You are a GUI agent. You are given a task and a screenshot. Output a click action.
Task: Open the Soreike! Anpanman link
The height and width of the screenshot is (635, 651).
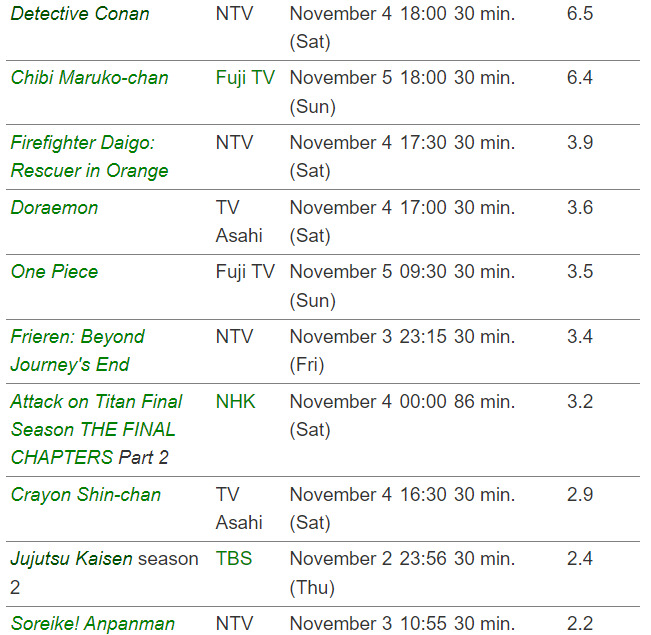(92, 624)
